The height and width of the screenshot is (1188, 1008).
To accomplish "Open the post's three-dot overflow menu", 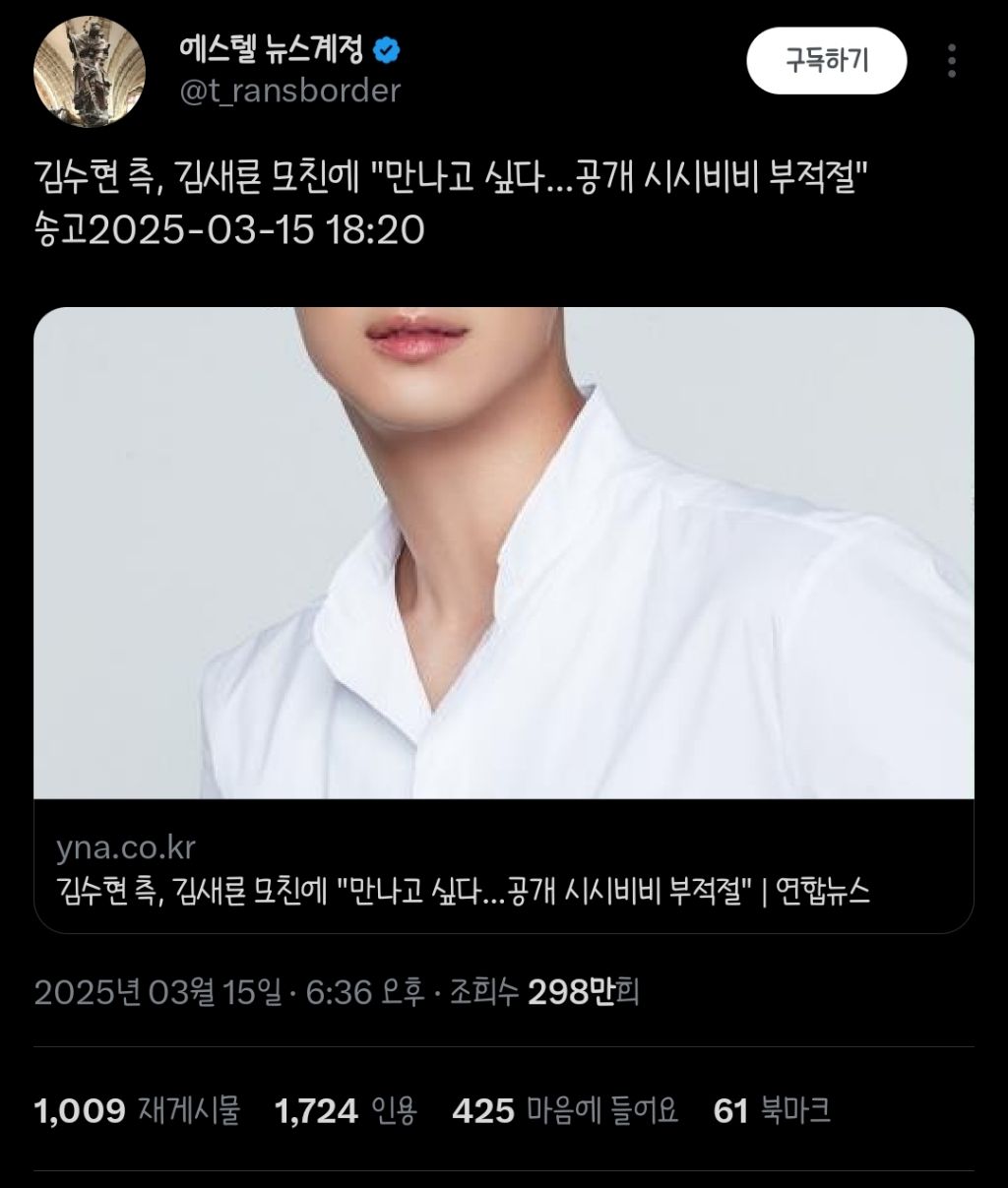I will coord(951,61).
